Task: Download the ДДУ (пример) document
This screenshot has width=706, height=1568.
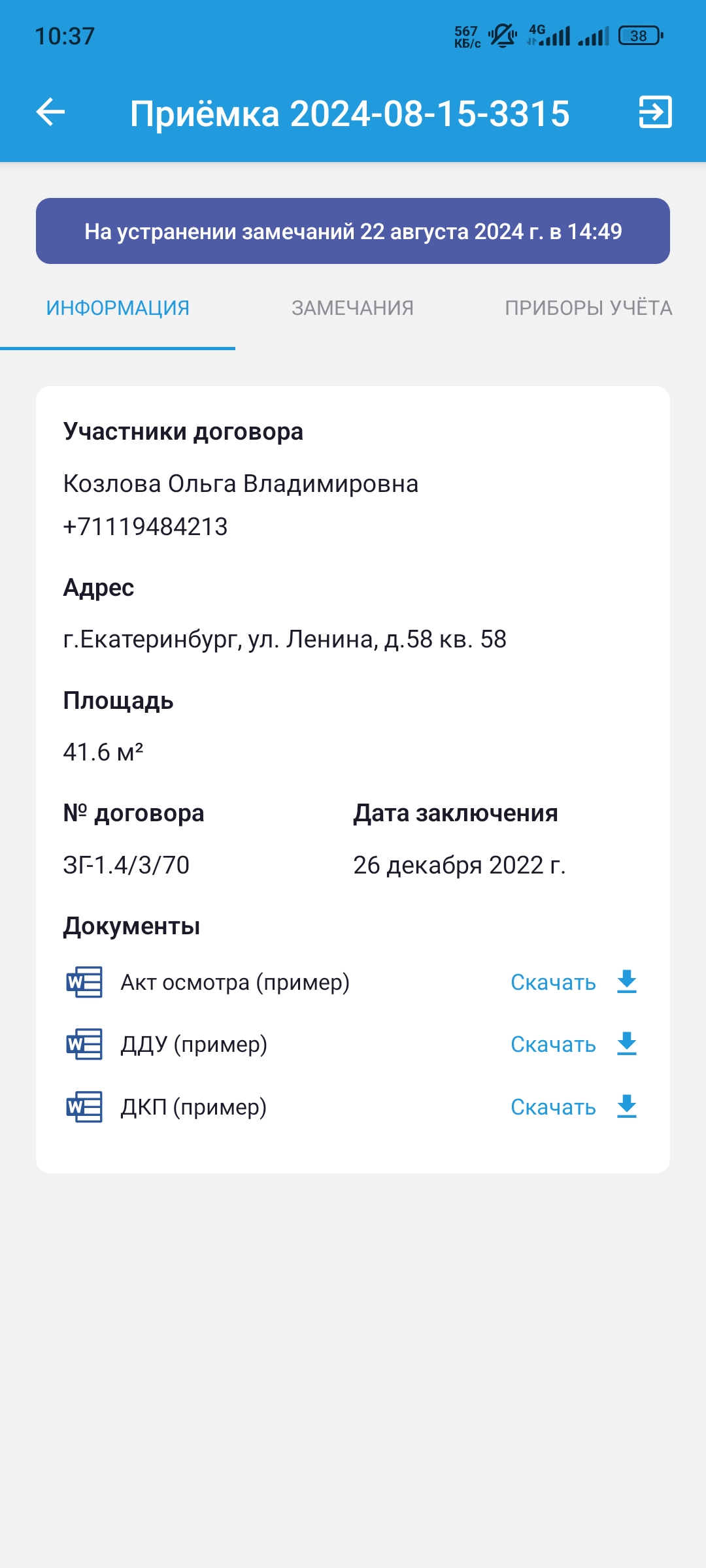Action: coord(574,1044)
